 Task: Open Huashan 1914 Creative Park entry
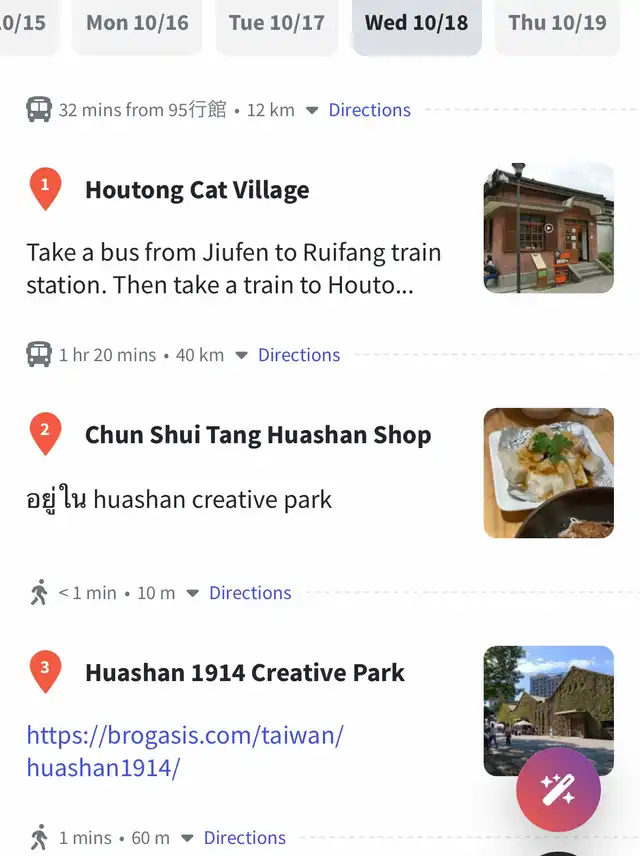pos(245,673)
